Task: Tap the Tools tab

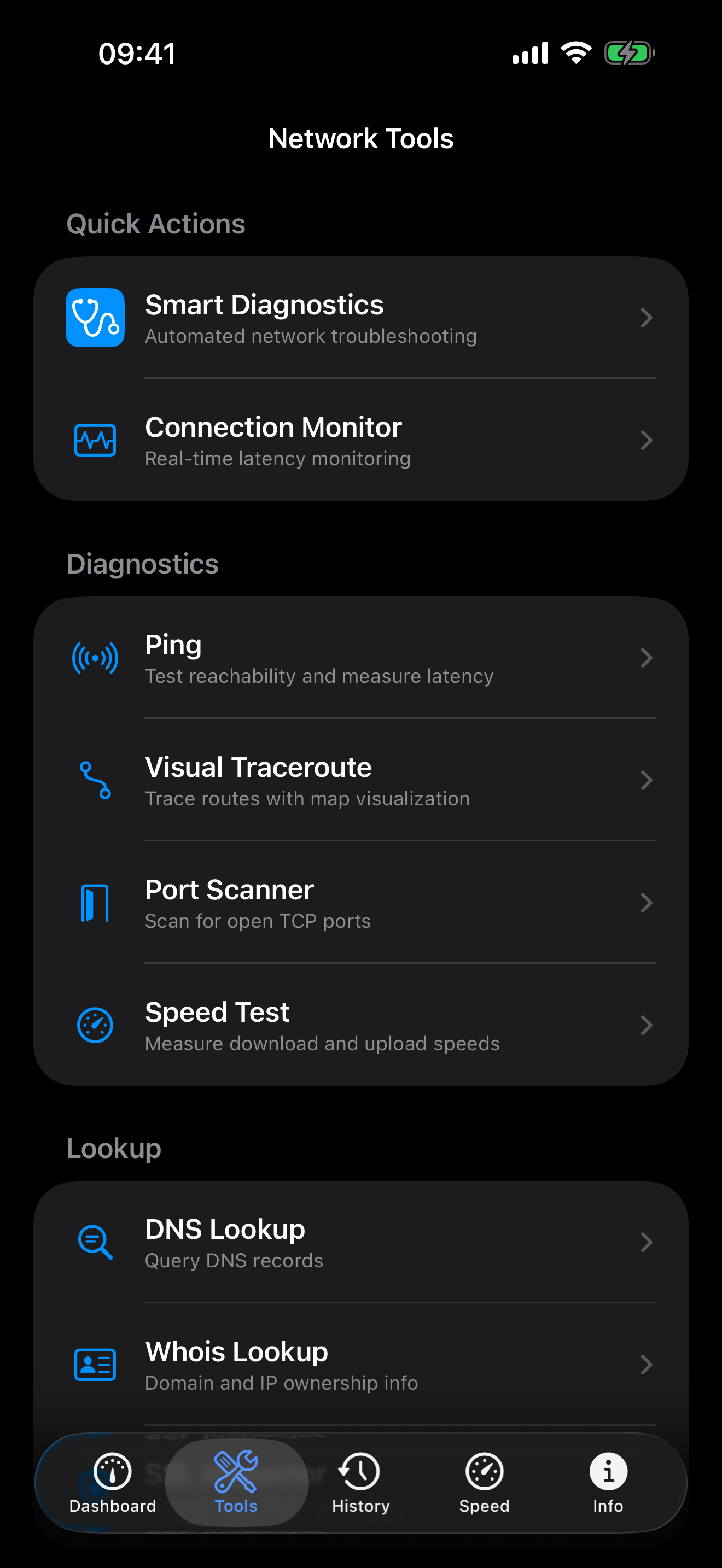Action: coord(236,1482)
